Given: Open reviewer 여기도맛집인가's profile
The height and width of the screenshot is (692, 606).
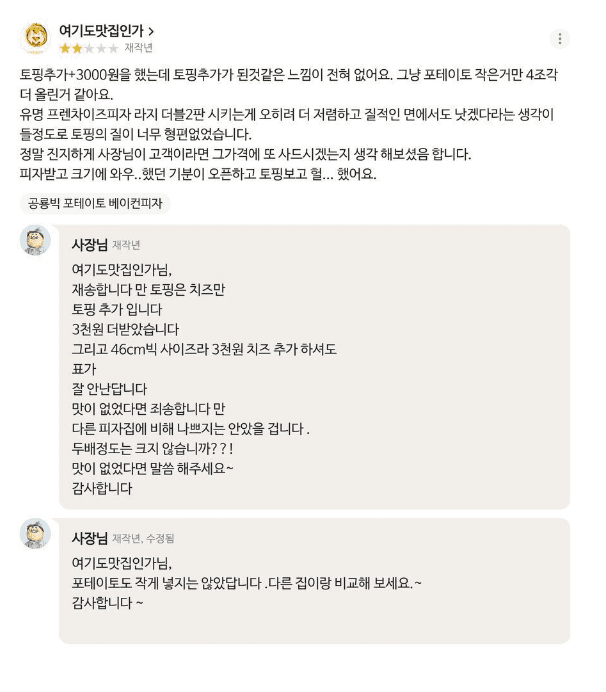Looking at the screenshot, I should 106,31.
